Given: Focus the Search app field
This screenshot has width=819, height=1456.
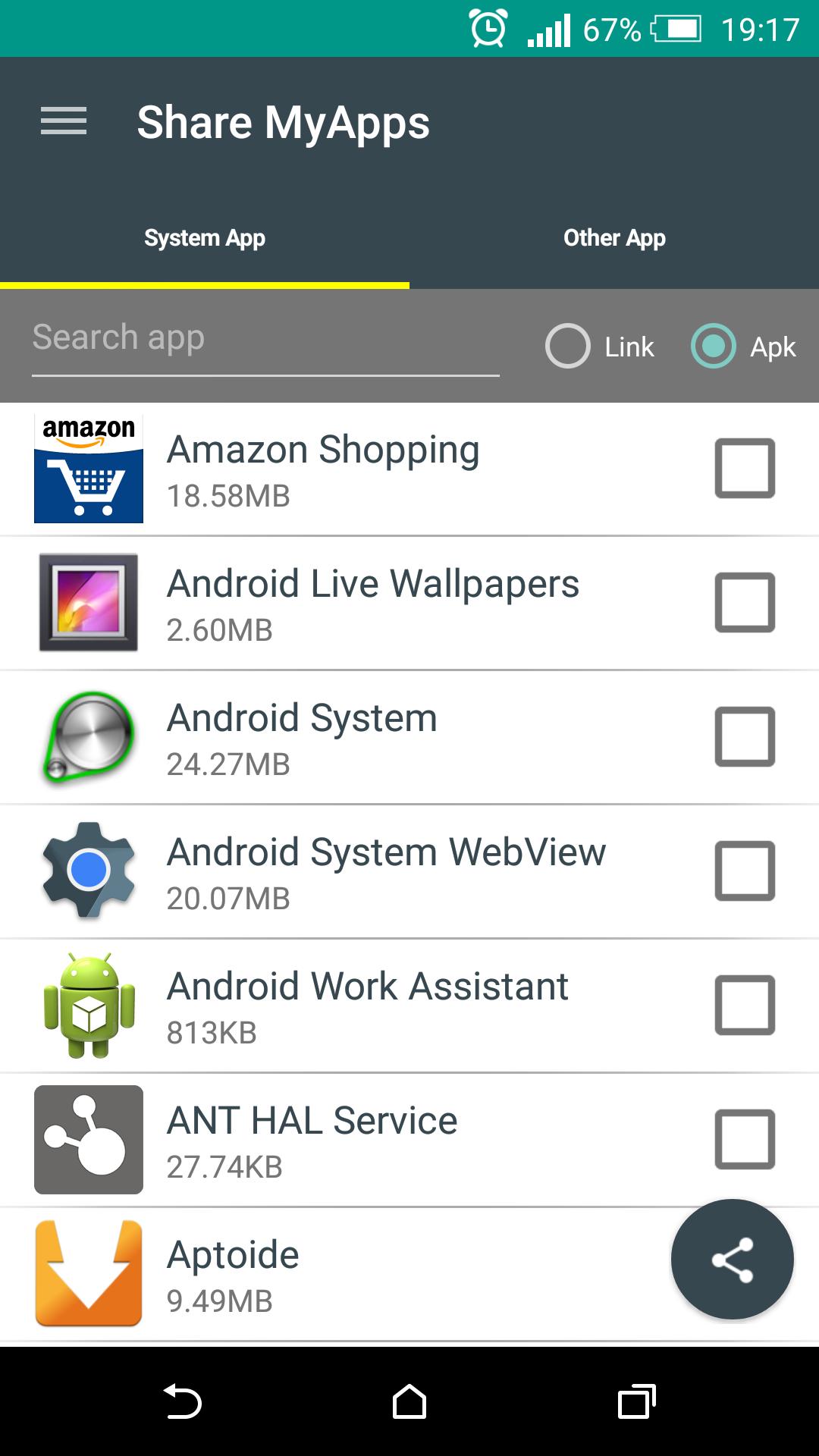Looking at the screenshot, I should 265,338.
